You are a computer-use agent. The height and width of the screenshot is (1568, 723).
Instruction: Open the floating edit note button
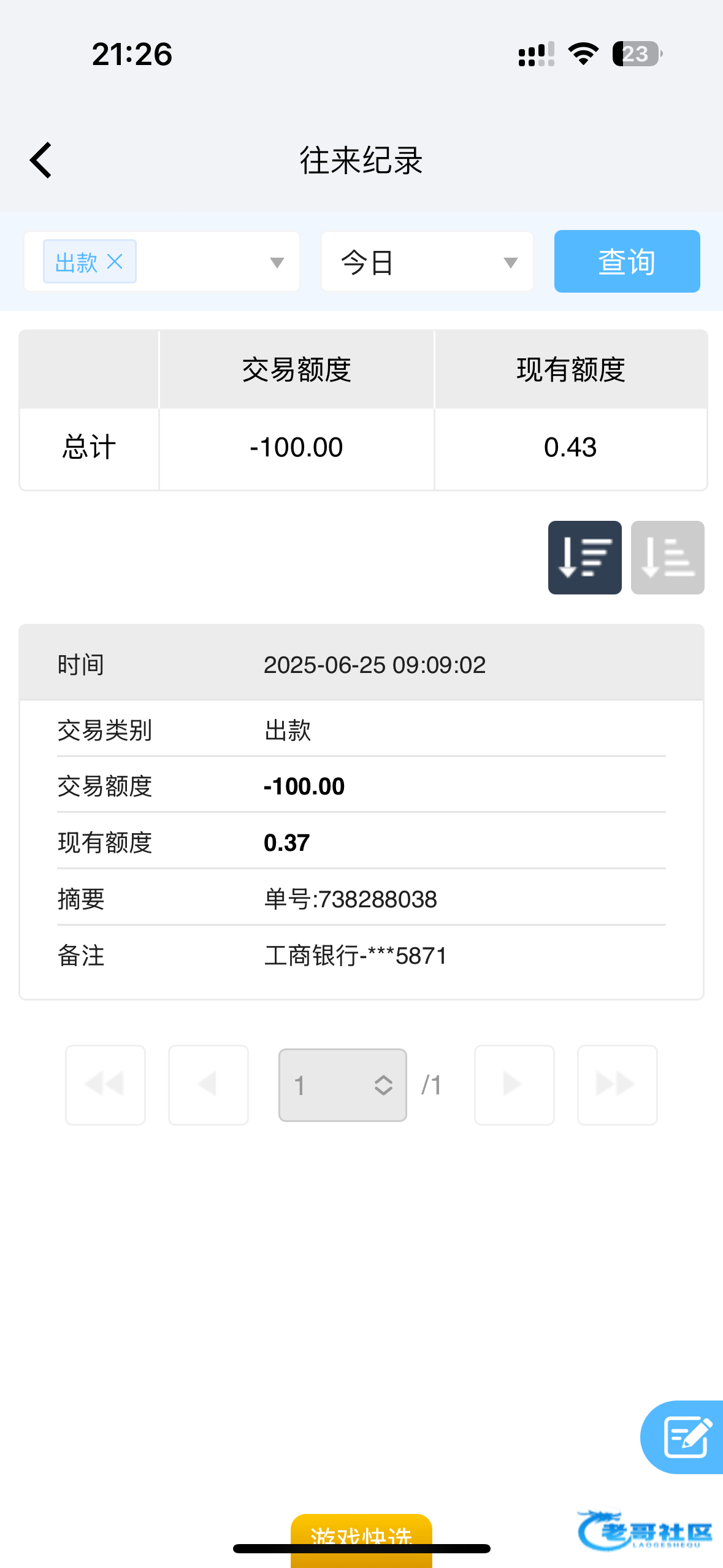[684, 1437]
